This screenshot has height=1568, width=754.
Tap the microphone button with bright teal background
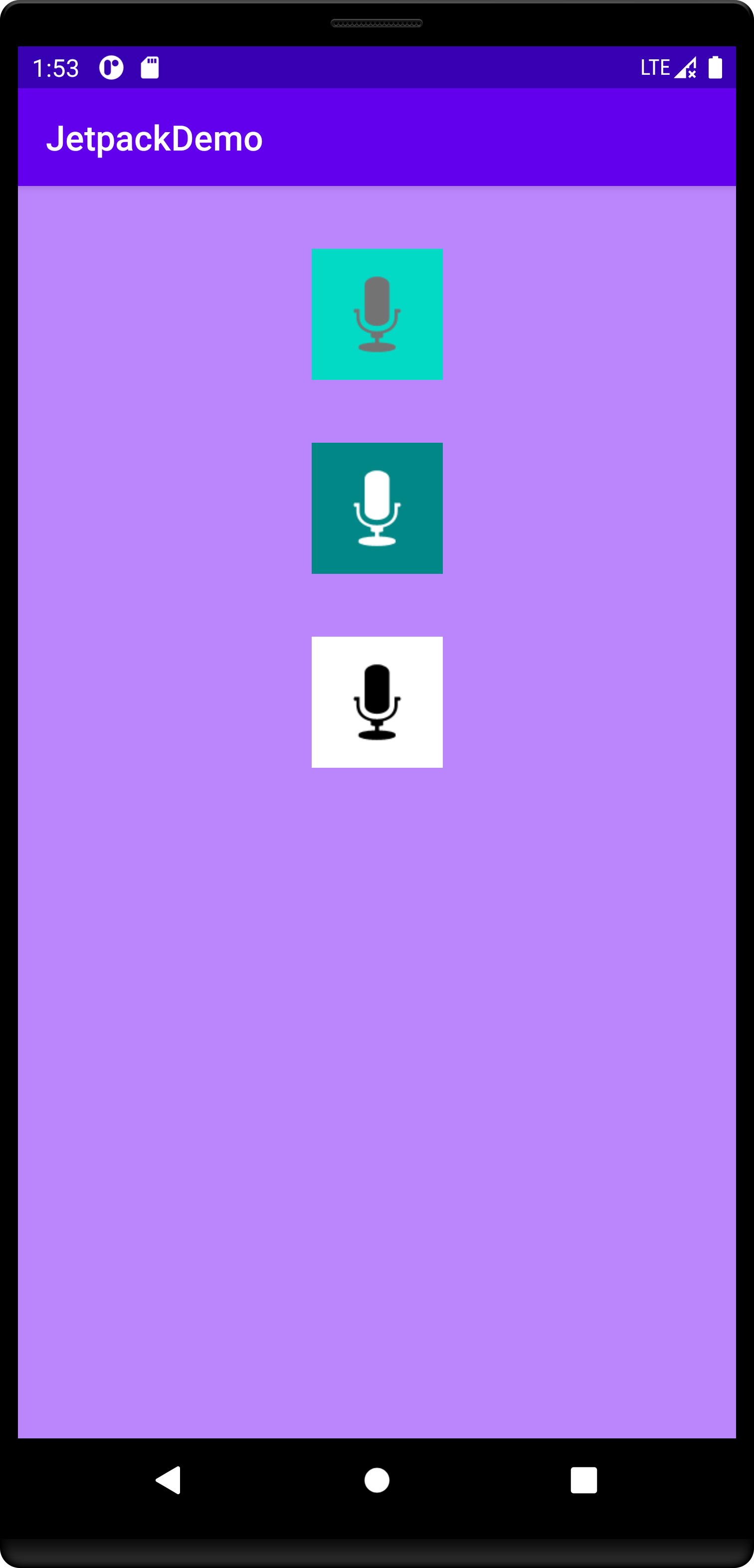coord(377,314)
